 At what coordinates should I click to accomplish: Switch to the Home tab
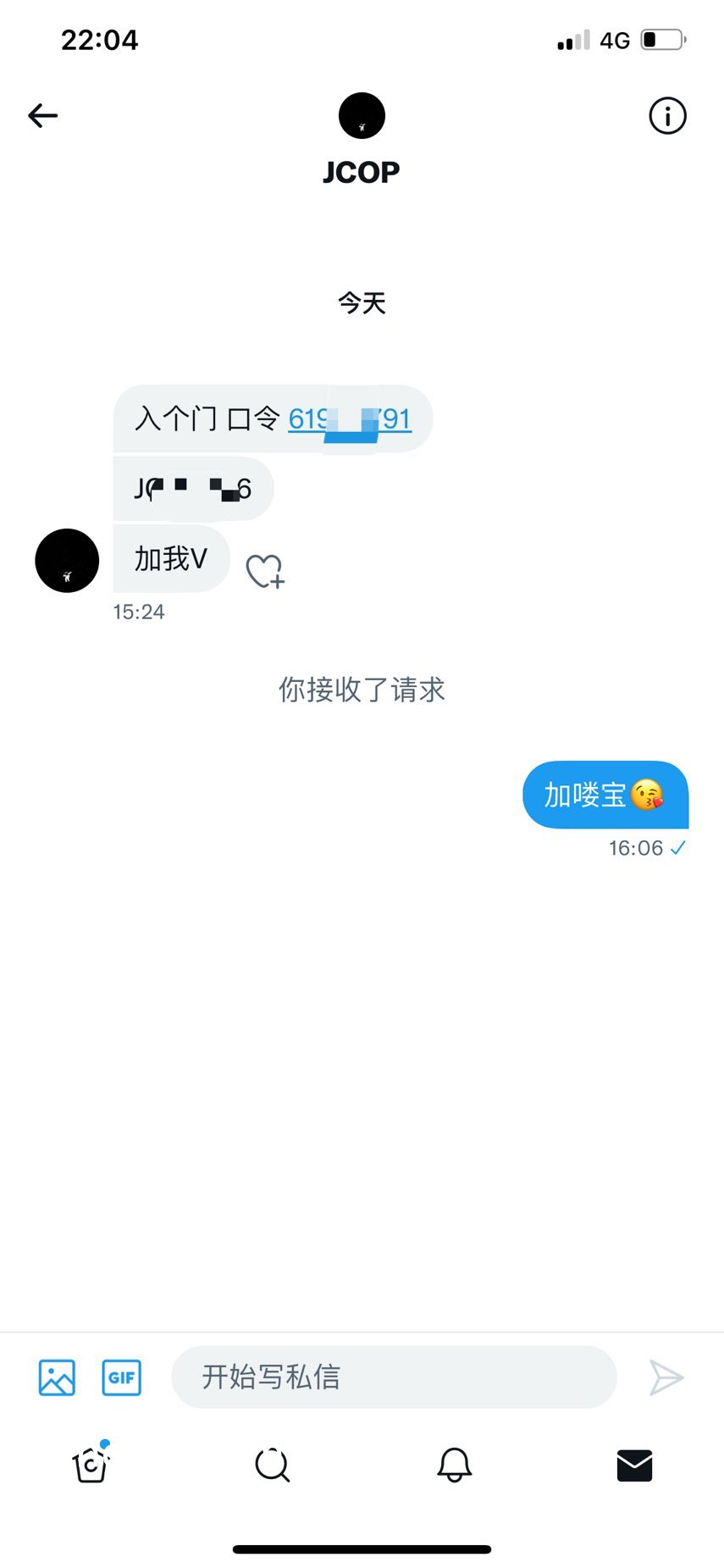tap(91, 1465)
